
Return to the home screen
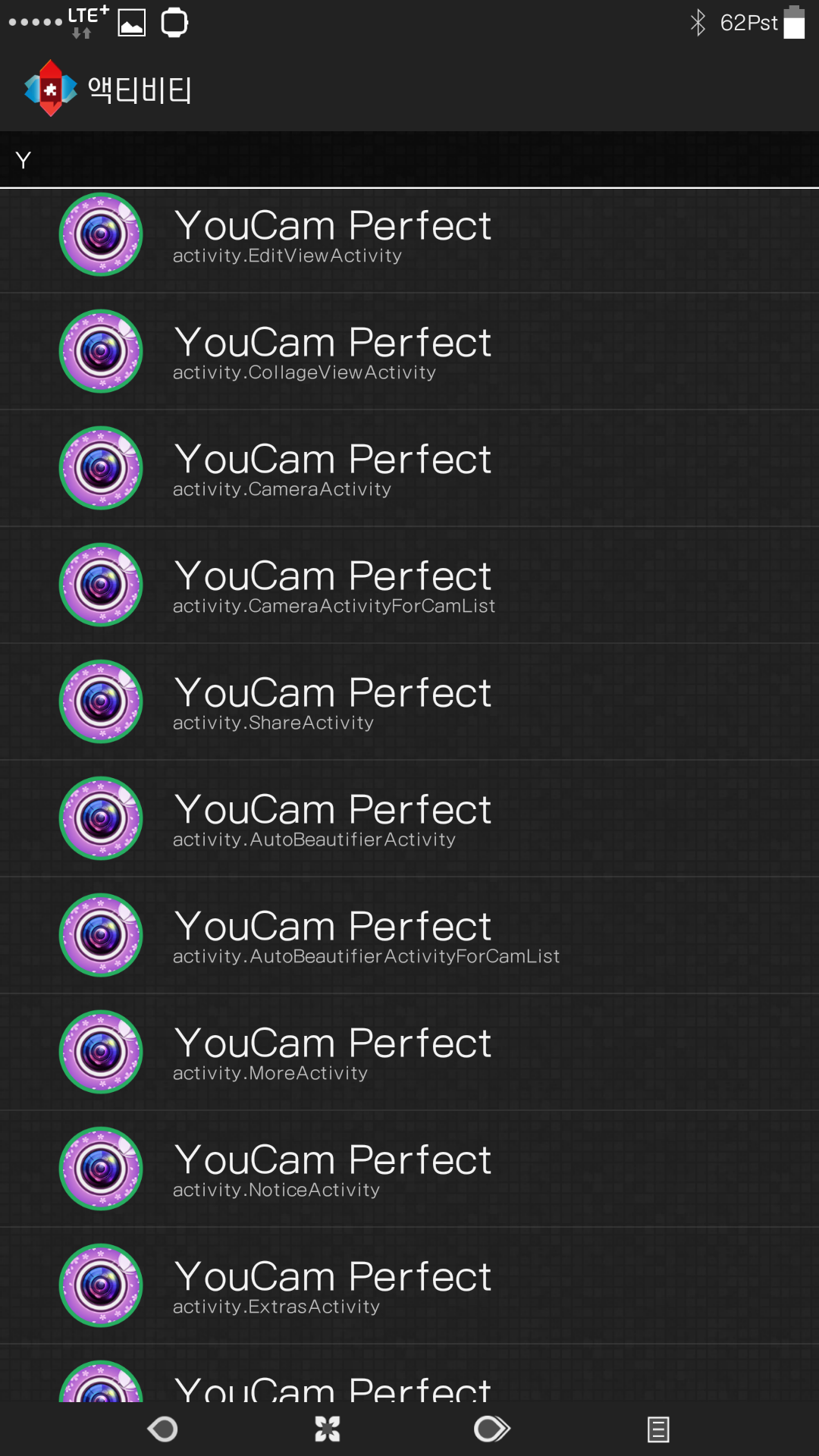[328, 1429]
